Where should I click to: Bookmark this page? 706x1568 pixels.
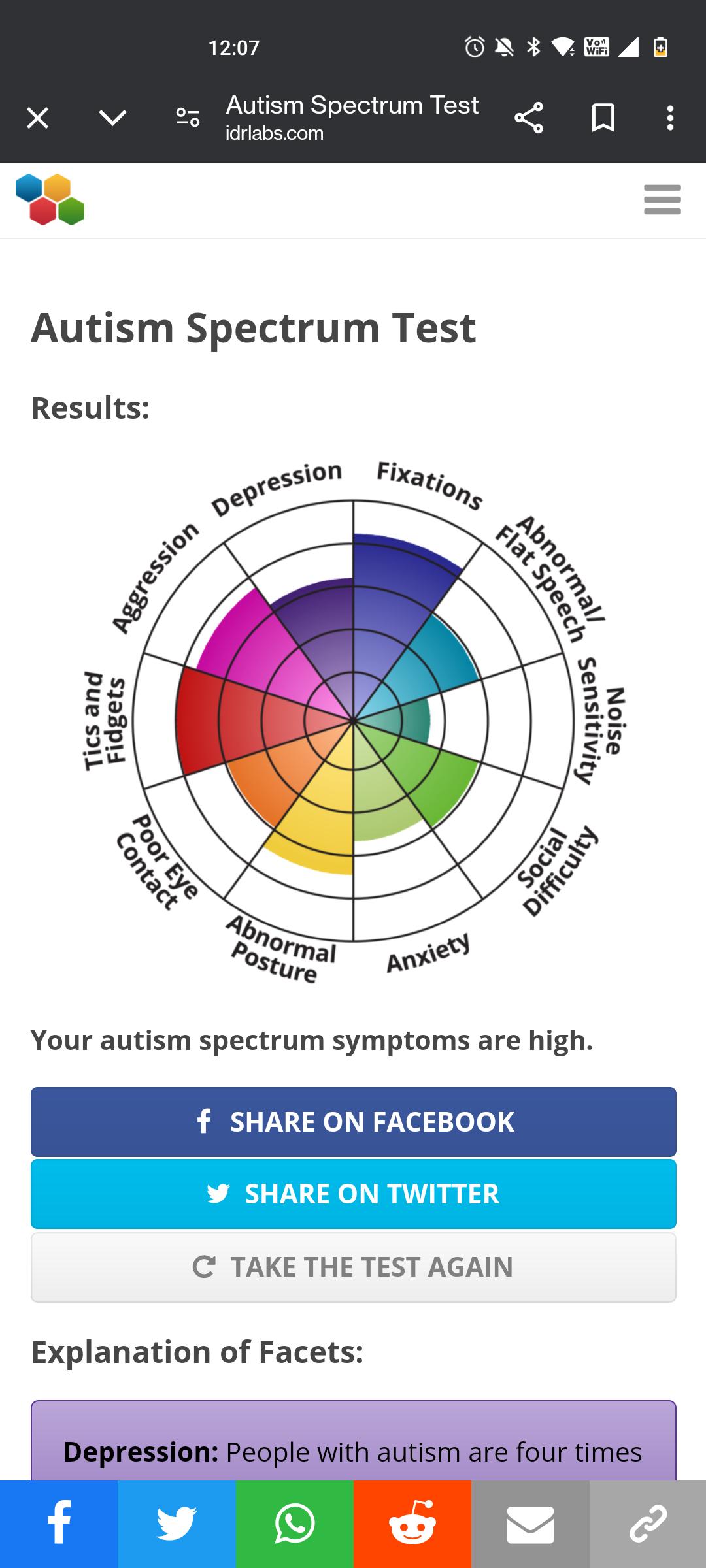(603, 118)
